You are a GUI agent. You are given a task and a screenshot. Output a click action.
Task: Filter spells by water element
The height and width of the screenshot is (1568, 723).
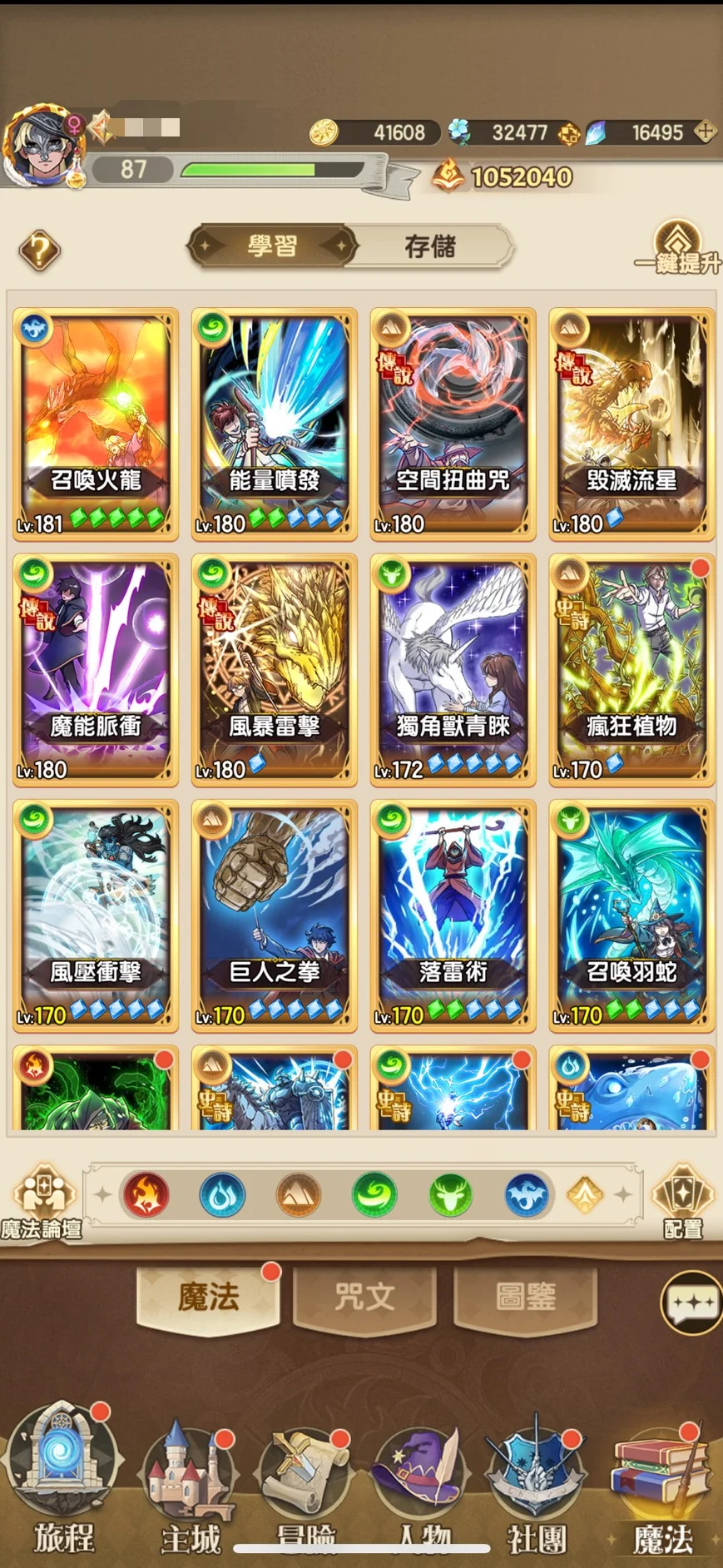222,1195
